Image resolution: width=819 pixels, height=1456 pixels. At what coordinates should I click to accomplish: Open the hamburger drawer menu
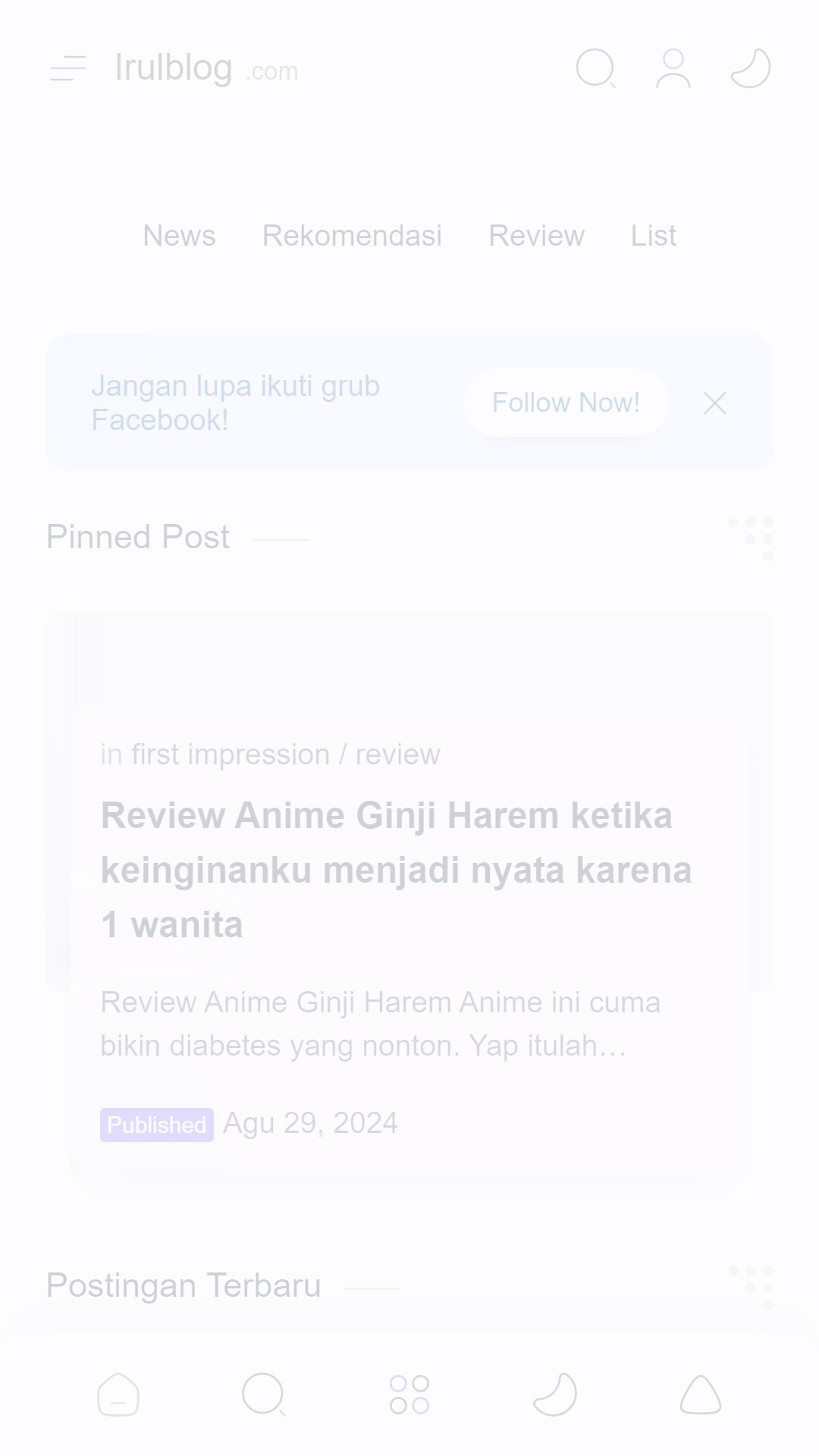(x=68, y=68)
